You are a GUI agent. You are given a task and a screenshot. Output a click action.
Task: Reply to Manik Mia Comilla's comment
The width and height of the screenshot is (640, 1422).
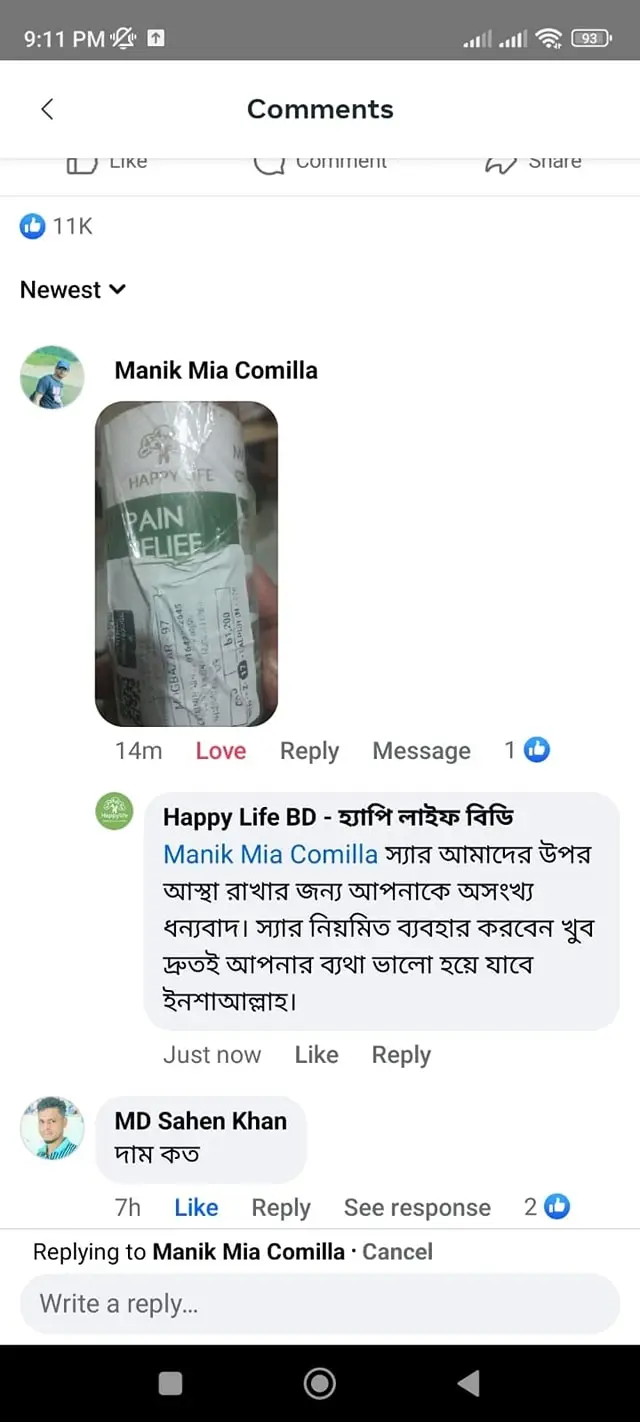coord(309,751)
